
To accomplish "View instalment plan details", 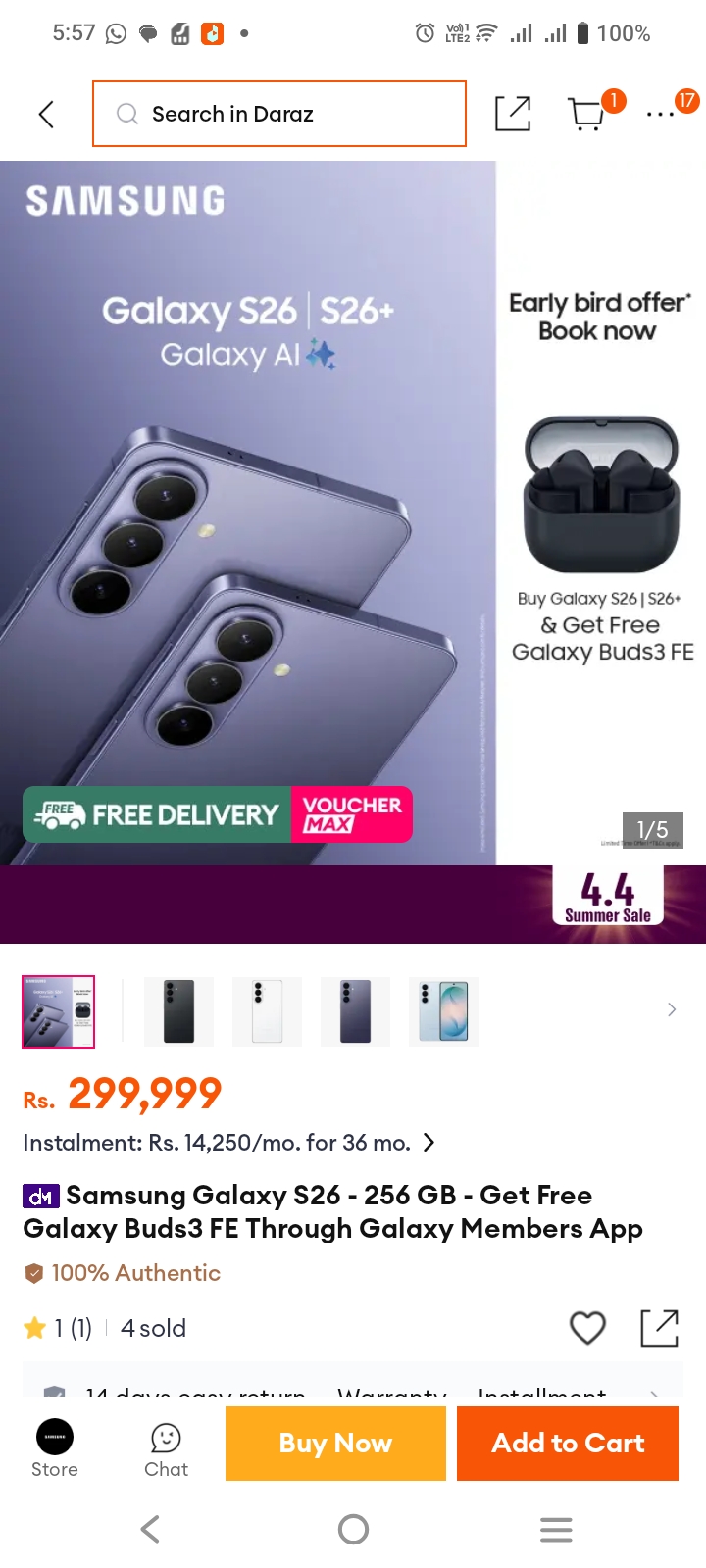I will (x=228, y=1143).
